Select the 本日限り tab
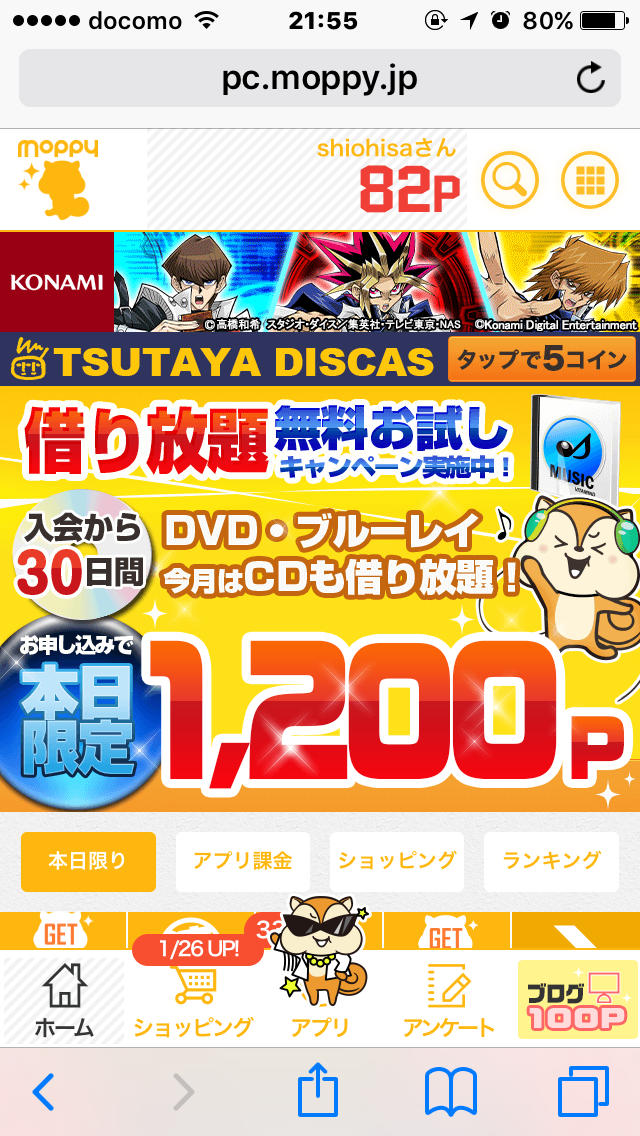 (x=88, y=861)
